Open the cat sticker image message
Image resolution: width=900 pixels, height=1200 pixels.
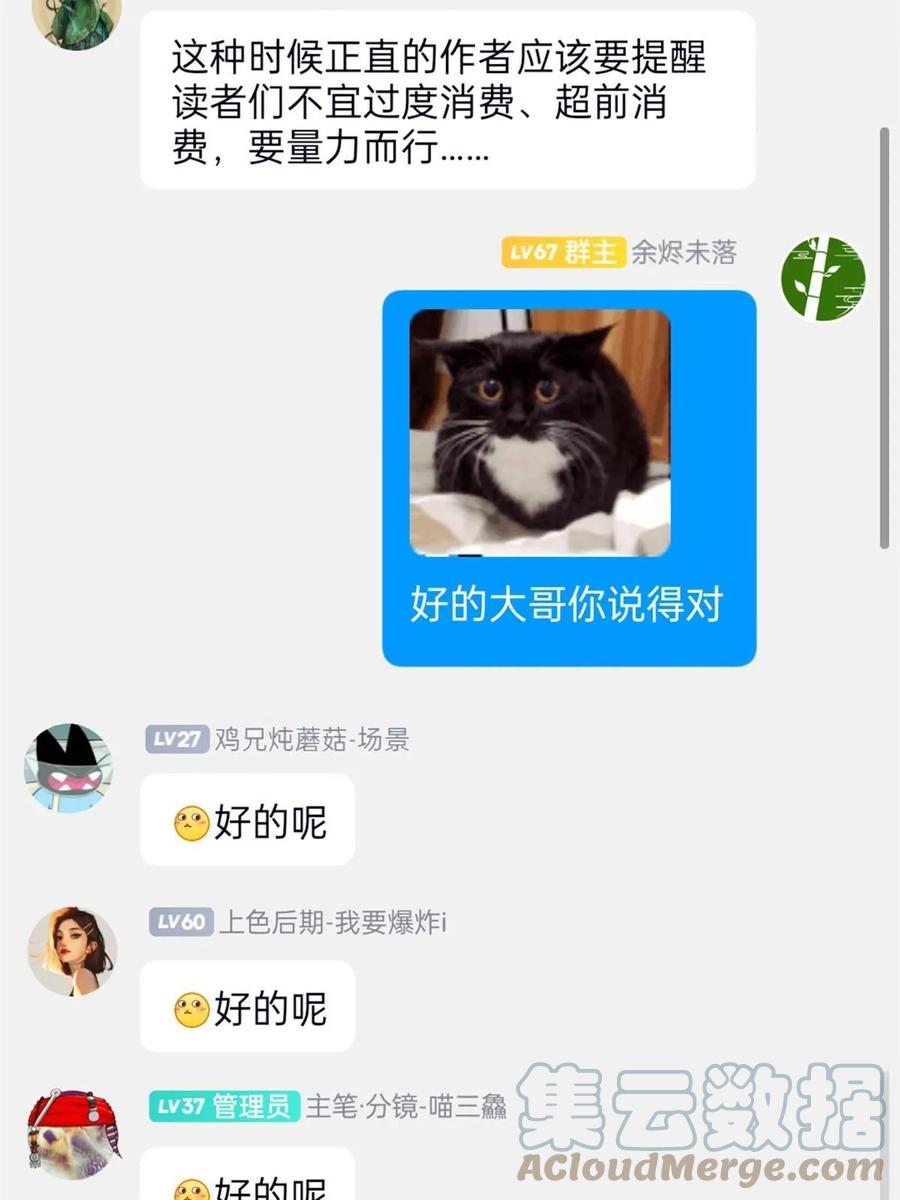coord(540,432)
